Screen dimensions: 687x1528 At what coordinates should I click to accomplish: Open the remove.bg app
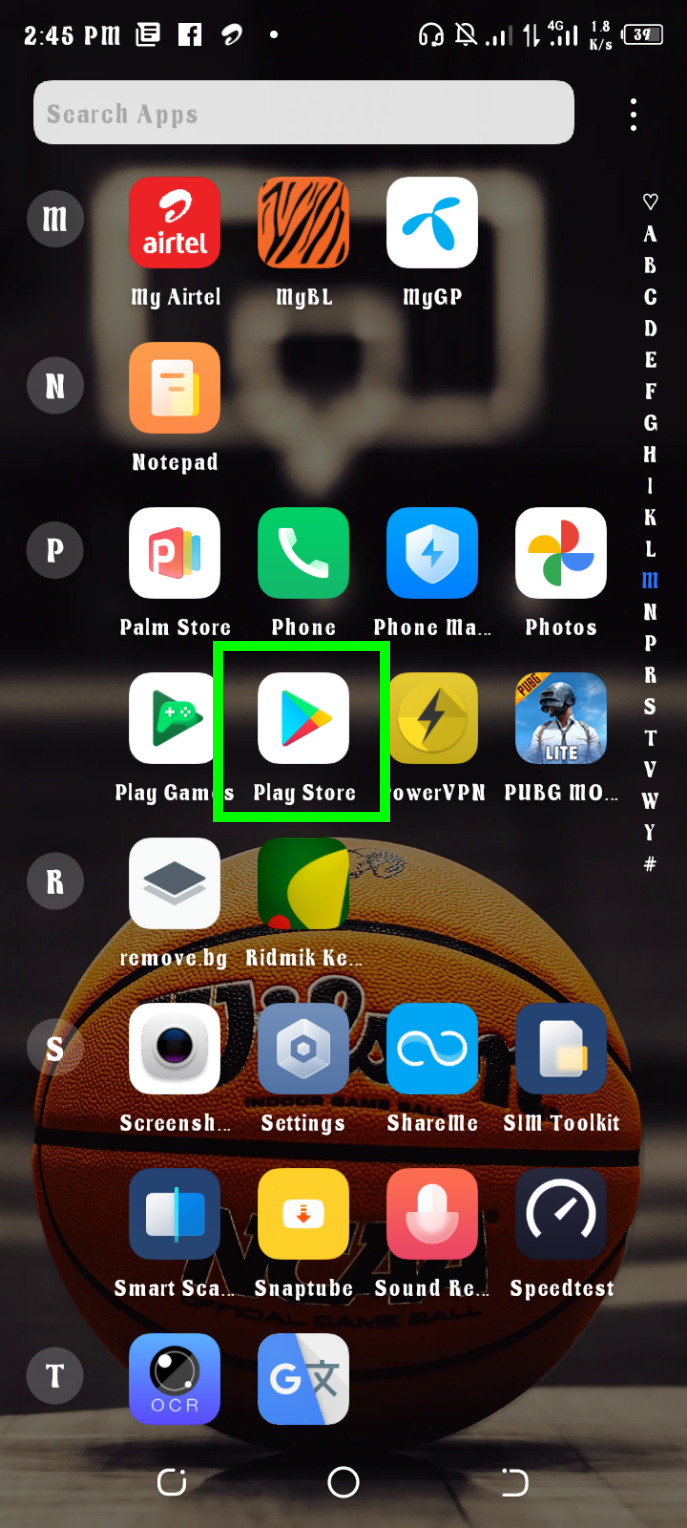[x=175, y=883]
